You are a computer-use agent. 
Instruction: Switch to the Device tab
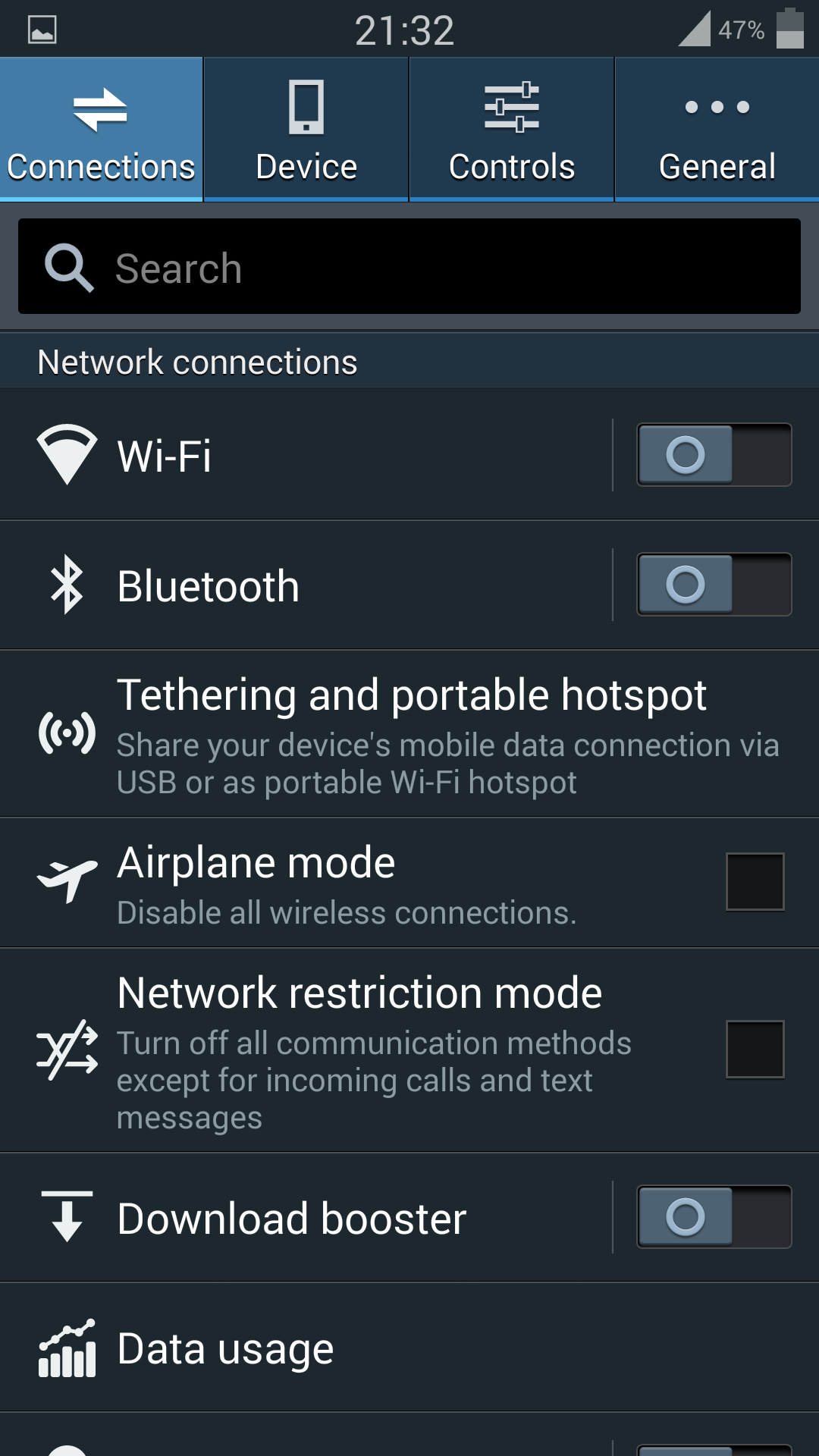[306, 129]
